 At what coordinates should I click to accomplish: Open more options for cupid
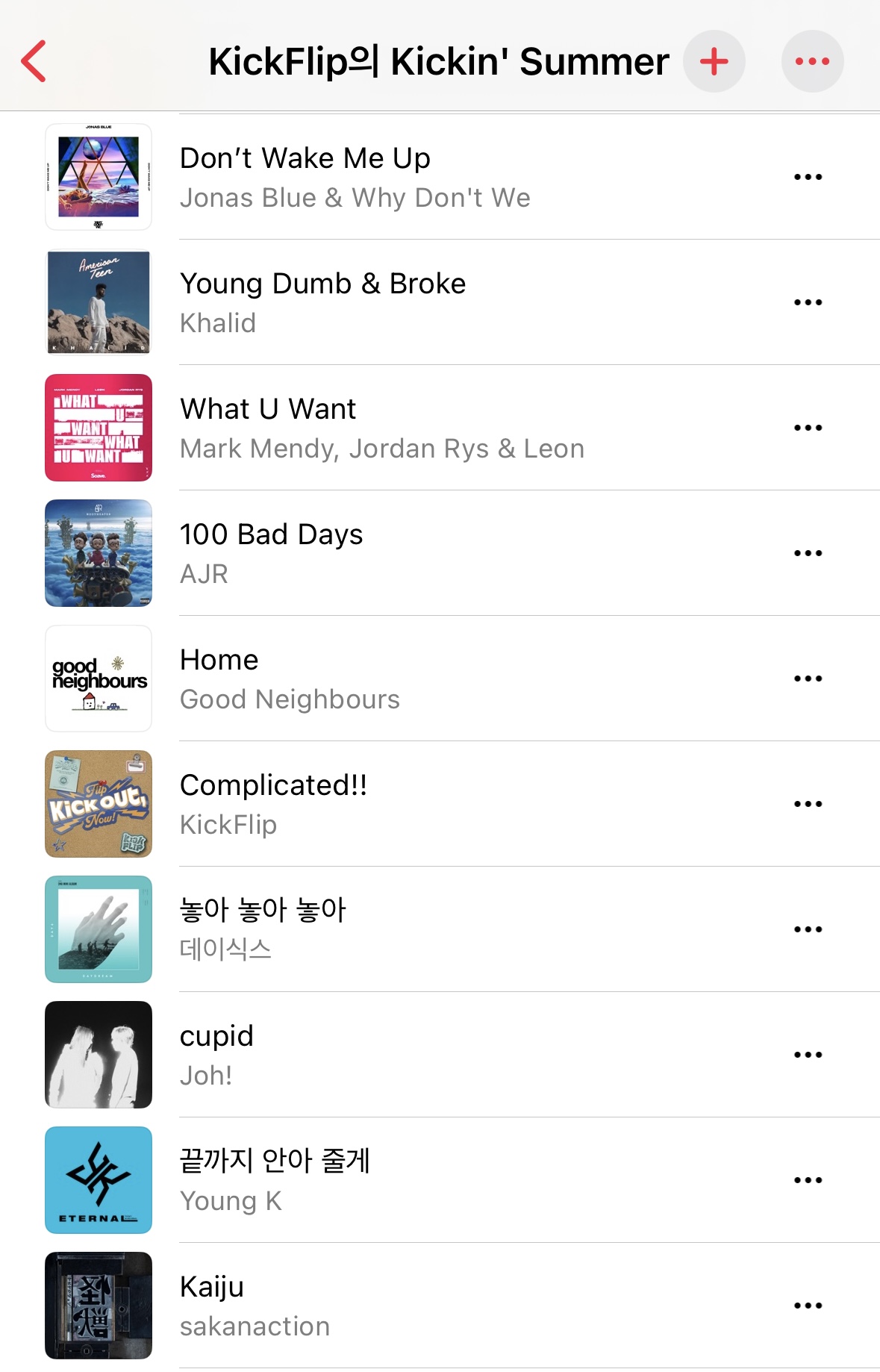808,1055
